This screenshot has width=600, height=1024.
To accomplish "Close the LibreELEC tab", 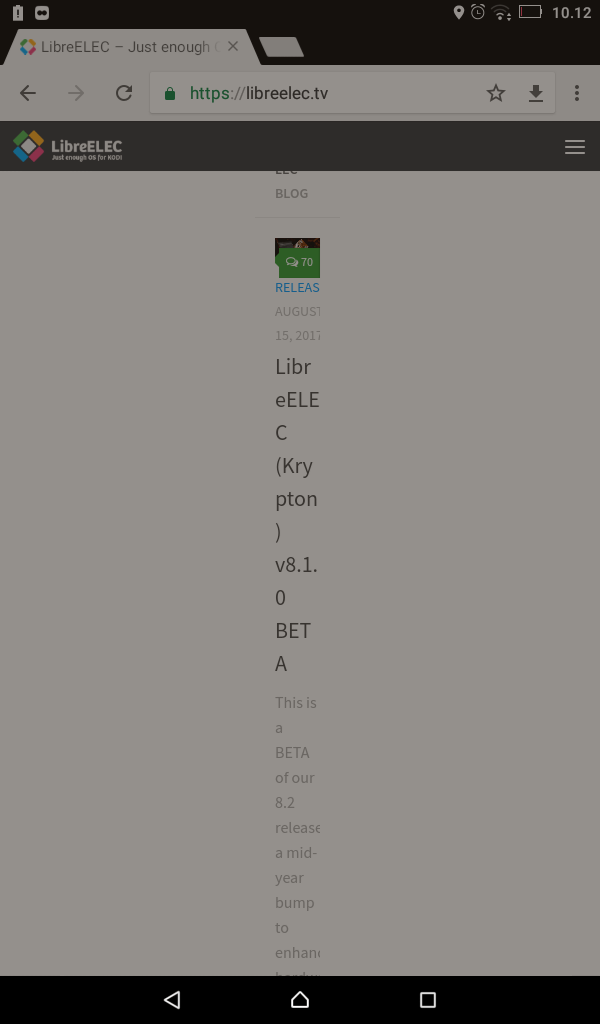I will [x=233, y=46].
